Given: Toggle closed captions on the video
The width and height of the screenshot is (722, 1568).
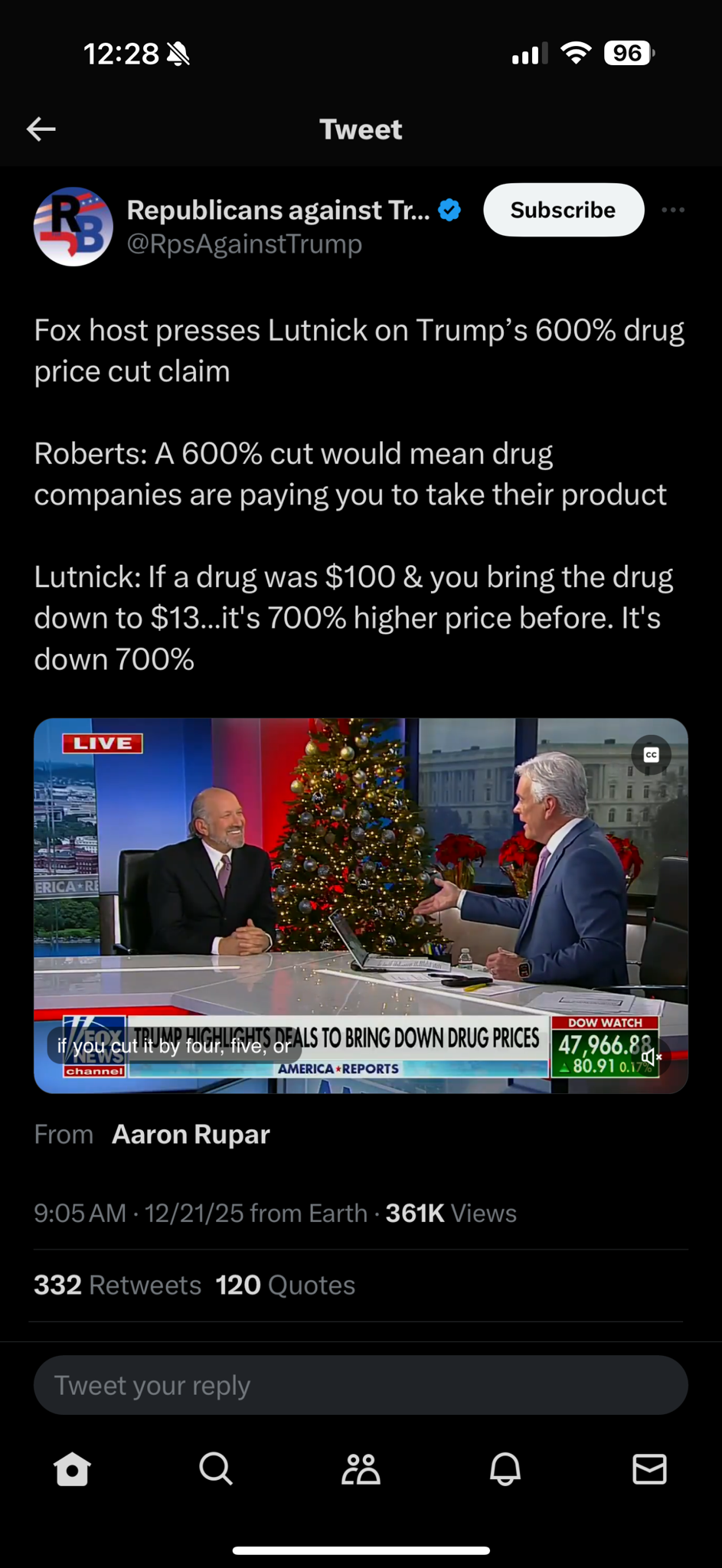Looking at the screenshot, I should click(x=651, y=755).
